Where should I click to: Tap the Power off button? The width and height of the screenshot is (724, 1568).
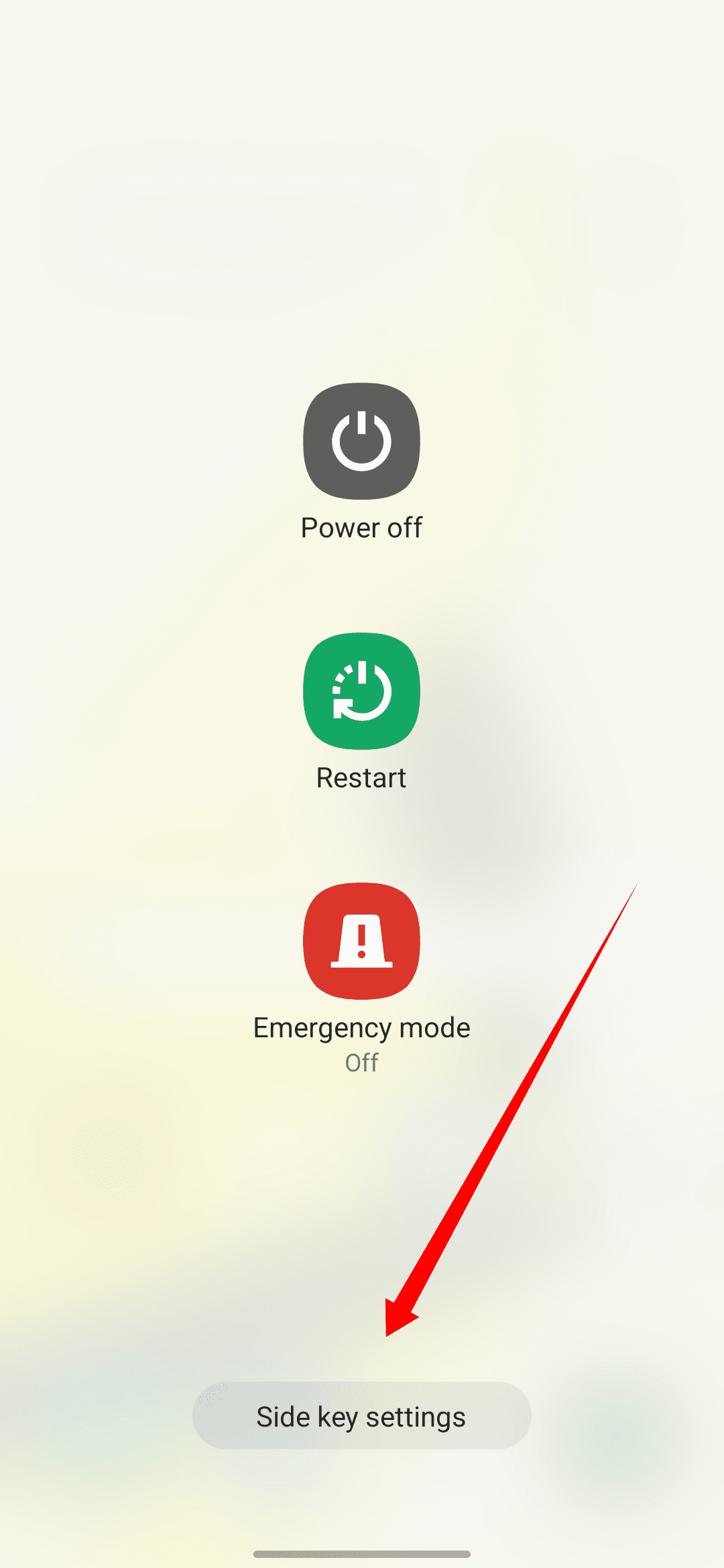(361, 442)
